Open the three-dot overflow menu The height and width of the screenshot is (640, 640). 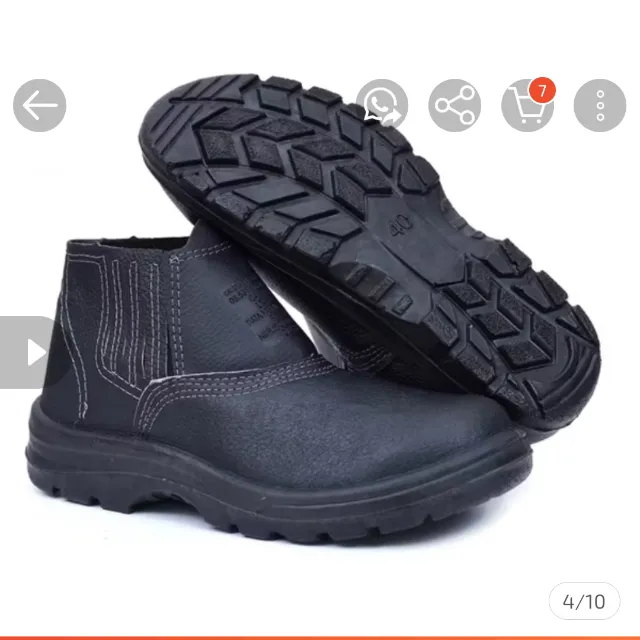(600, 105)
